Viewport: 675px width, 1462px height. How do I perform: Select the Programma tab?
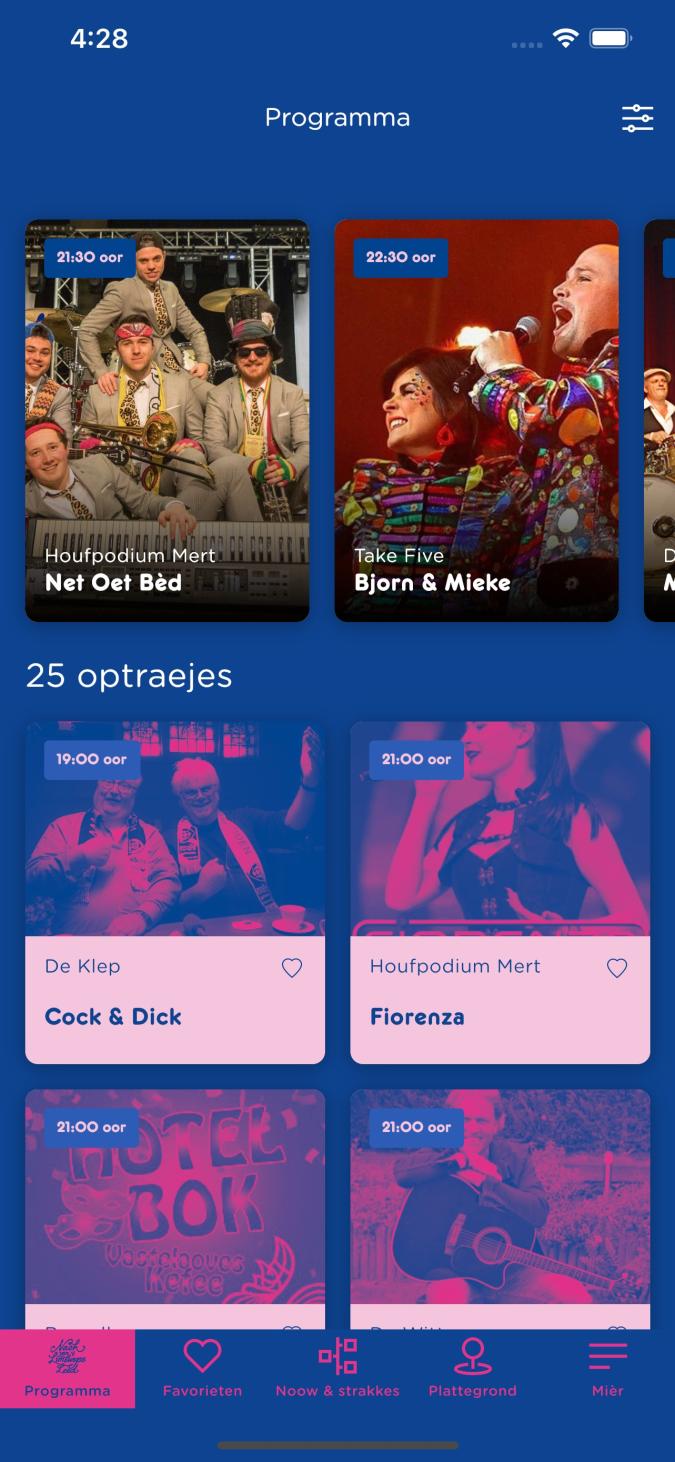(67, 1368)
